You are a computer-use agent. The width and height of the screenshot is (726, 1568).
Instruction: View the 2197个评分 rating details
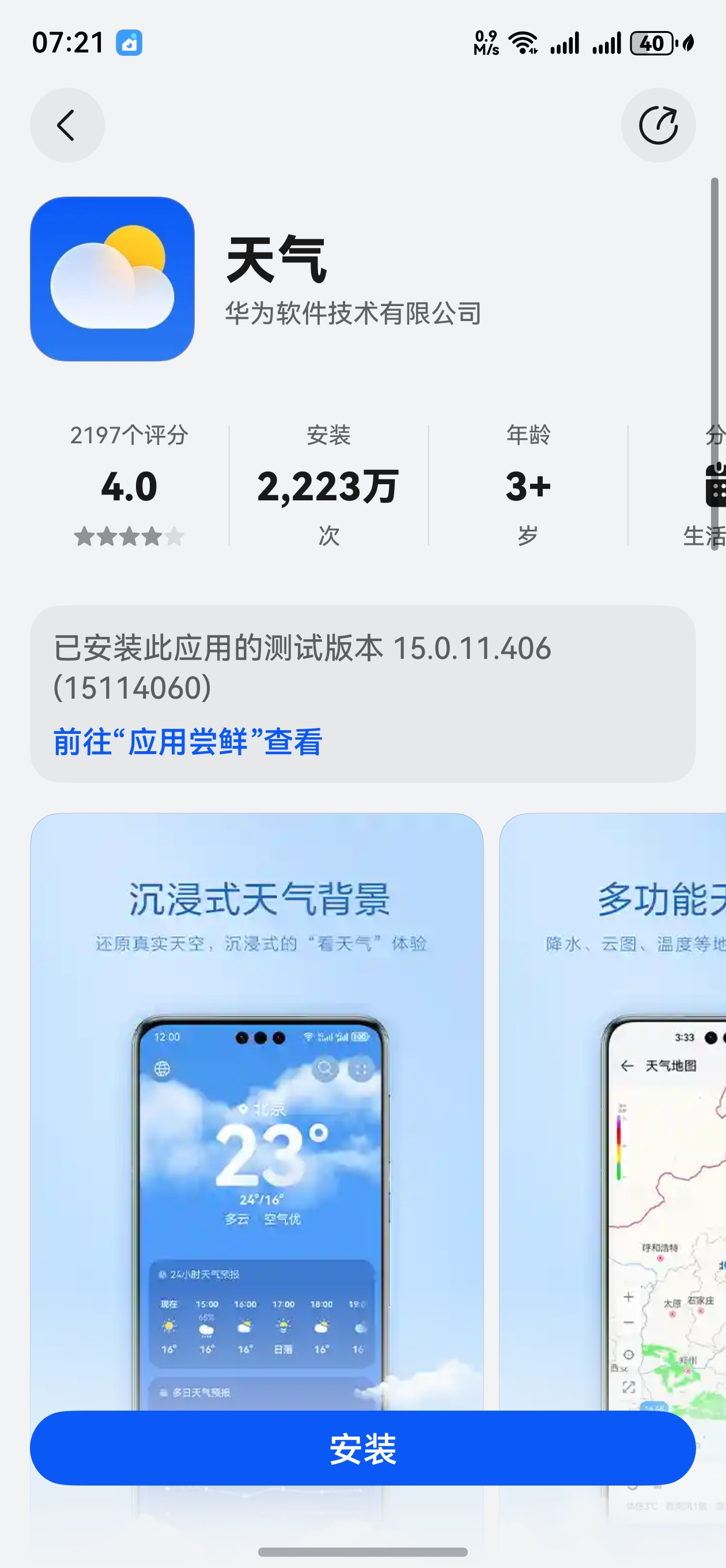[129, 485]
